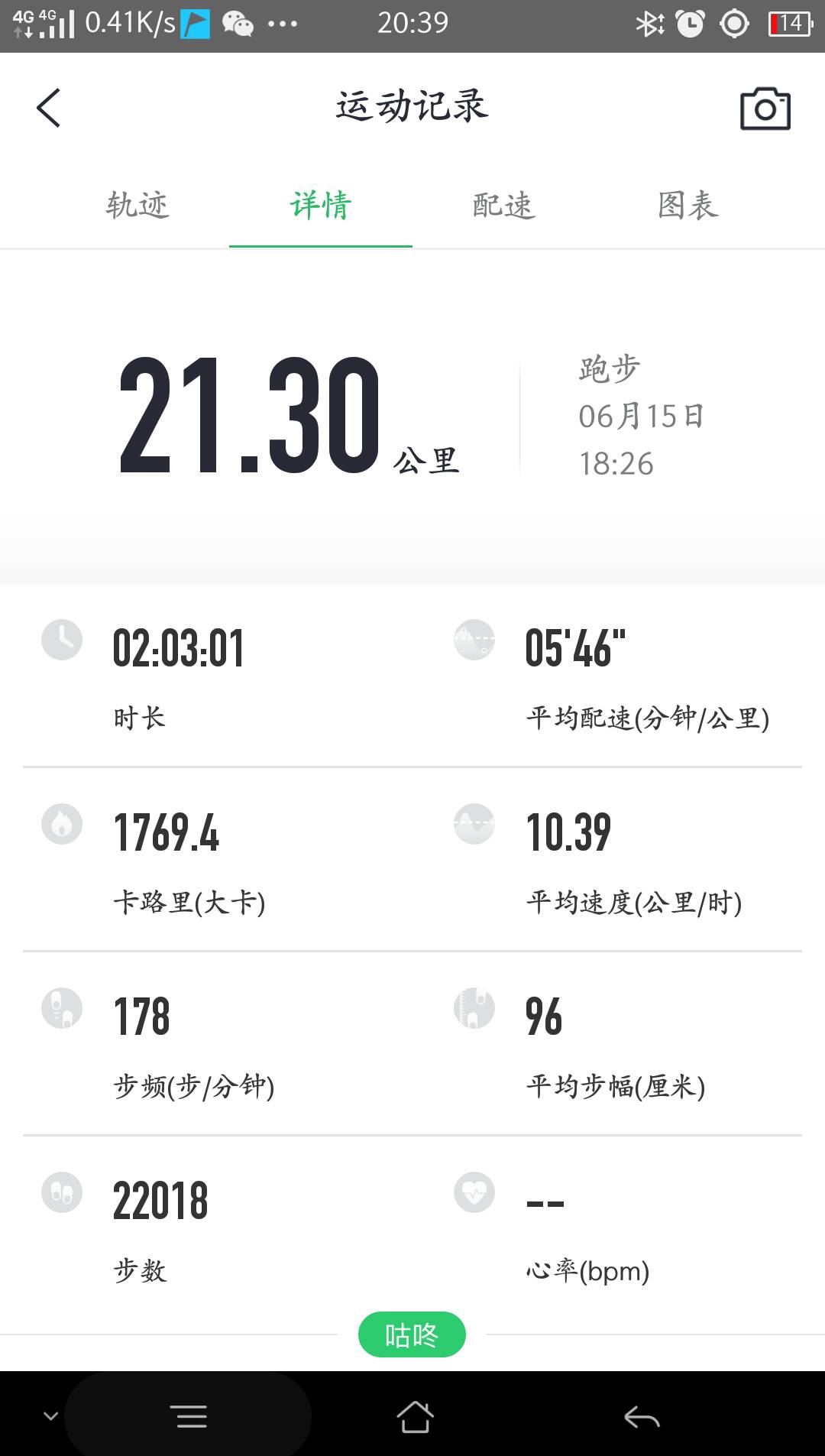Go back using the top-left arrow
Screen dimensions: 825x1456
[48, 107]
